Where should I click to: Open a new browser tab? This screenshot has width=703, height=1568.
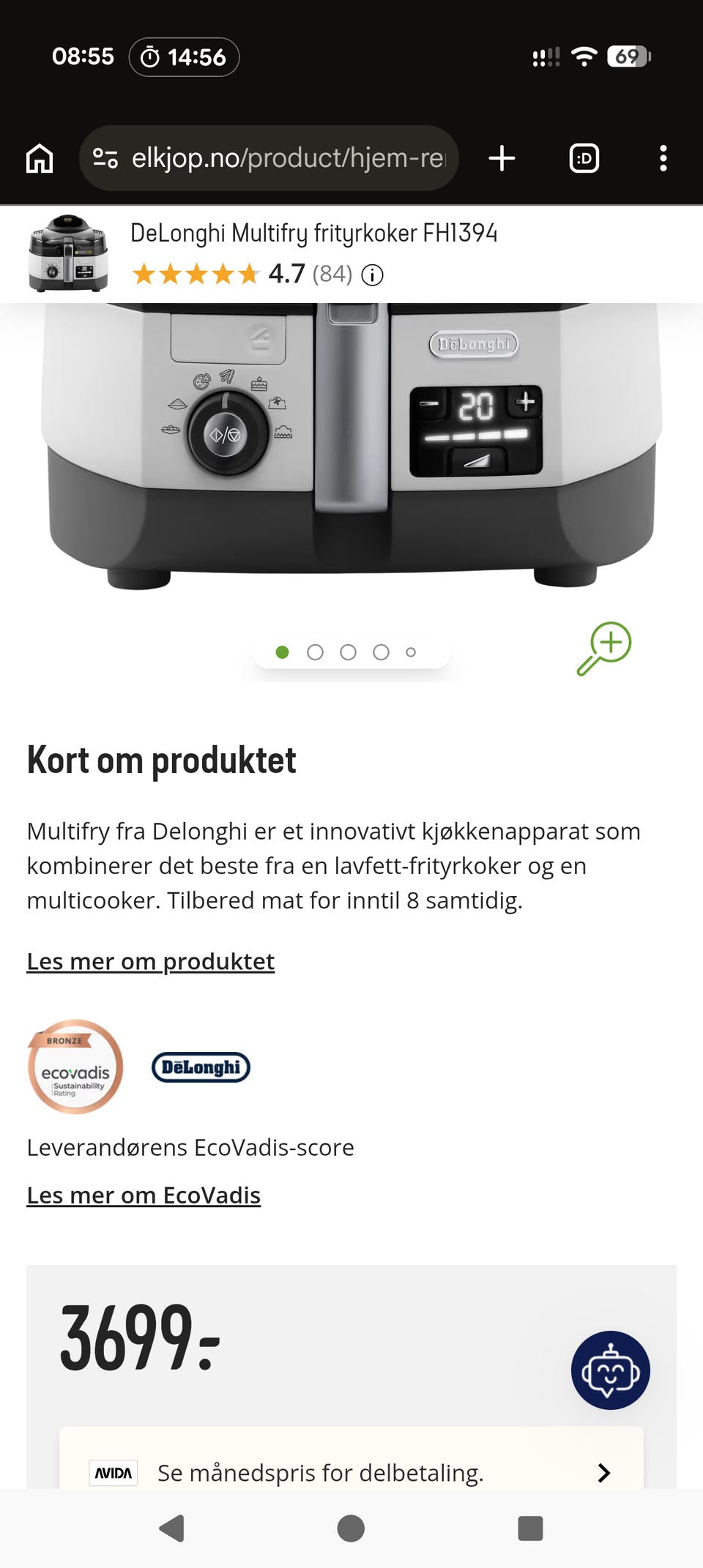(x=502, y=158)
